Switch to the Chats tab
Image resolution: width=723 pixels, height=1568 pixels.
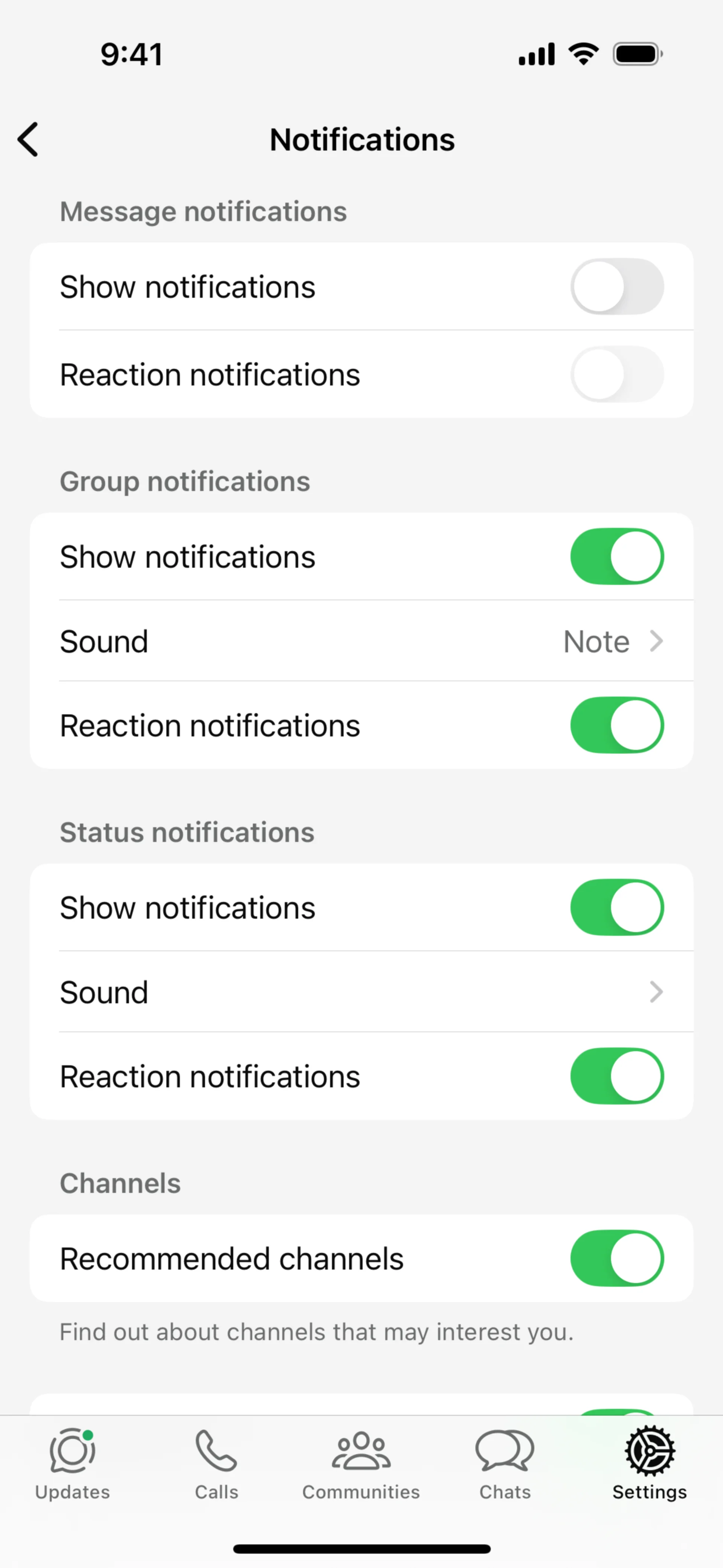(x=505, y=1464)
